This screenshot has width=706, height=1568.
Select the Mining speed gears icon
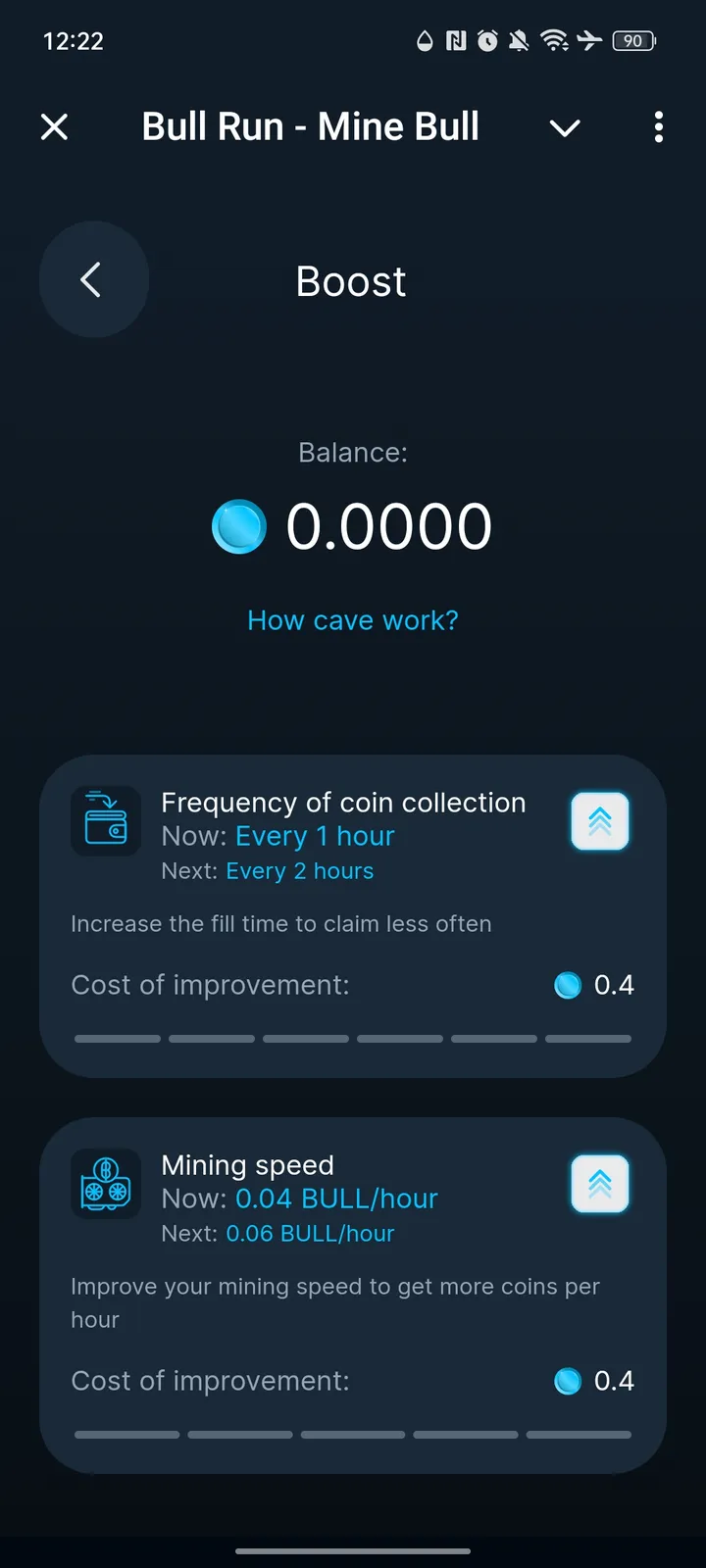pyautogui.click(x=105, y=1184)
